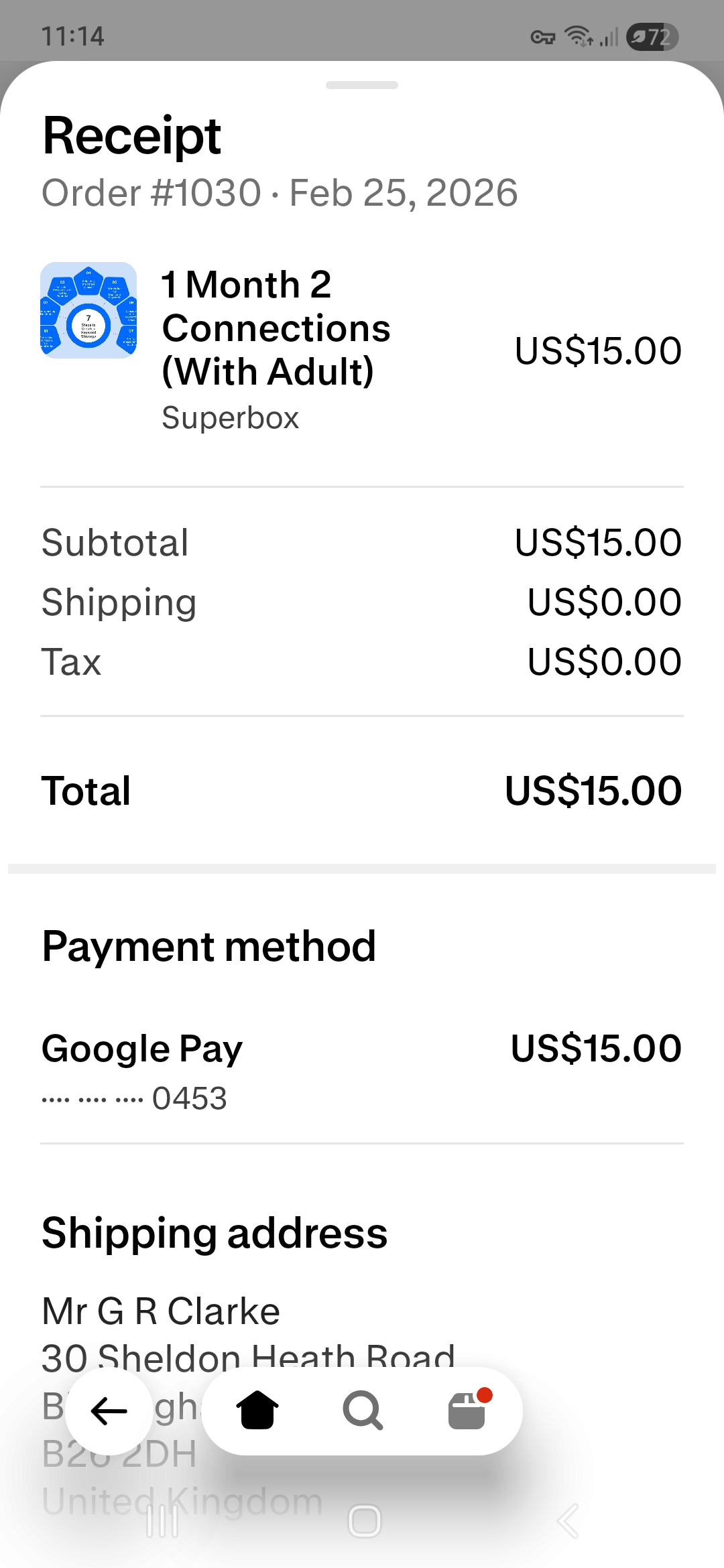This screenshot has width=724, height=1568.
Task: Open the orders tab with red dot
Action: 467,1411
